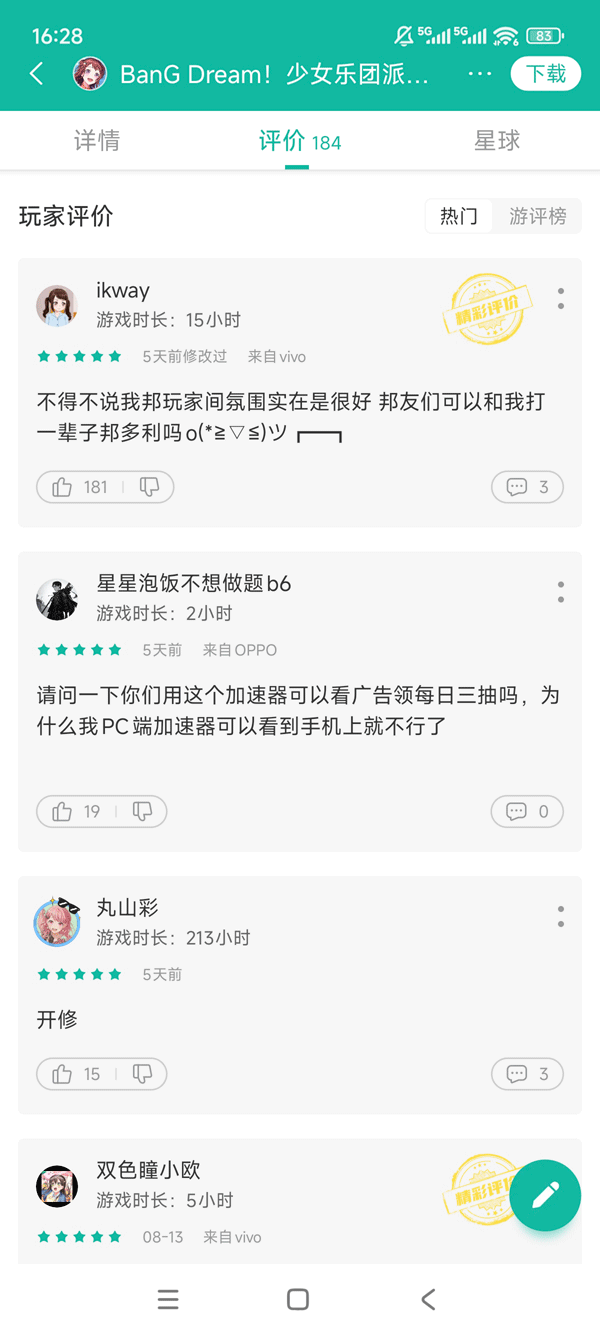Like 丸山彩's review

76,1074
